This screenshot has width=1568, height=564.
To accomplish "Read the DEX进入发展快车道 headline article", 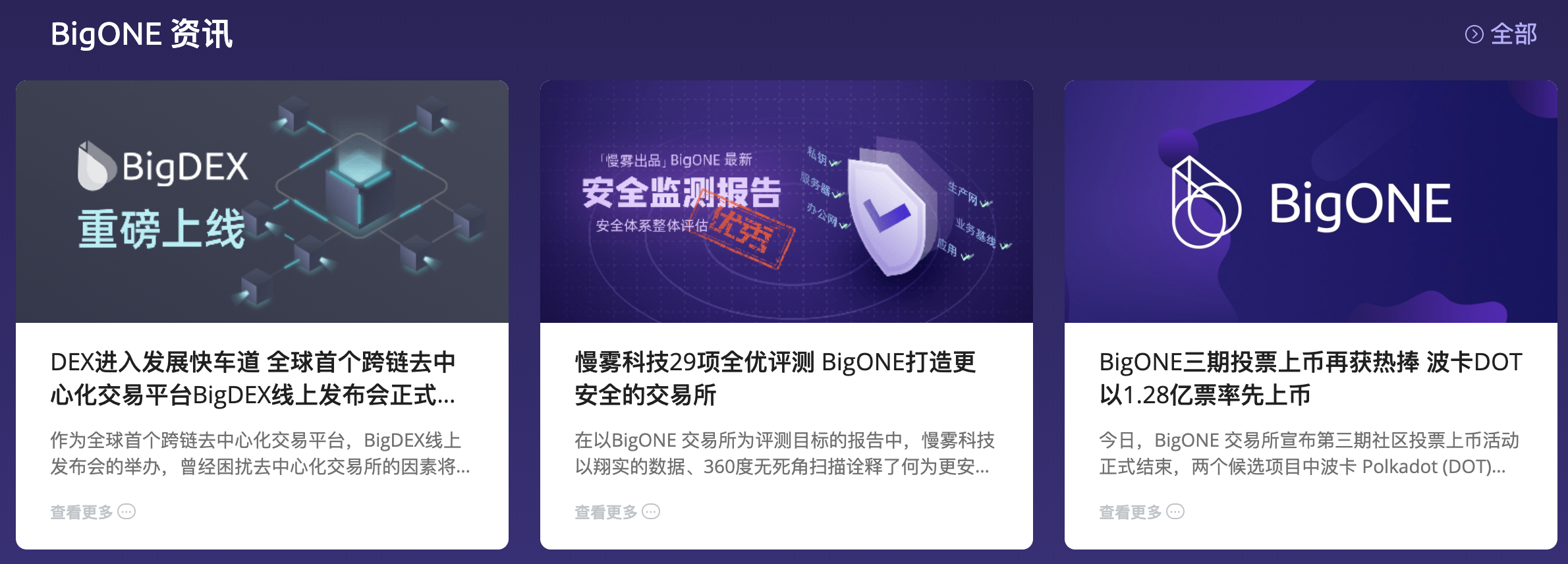I will (253, 378).
